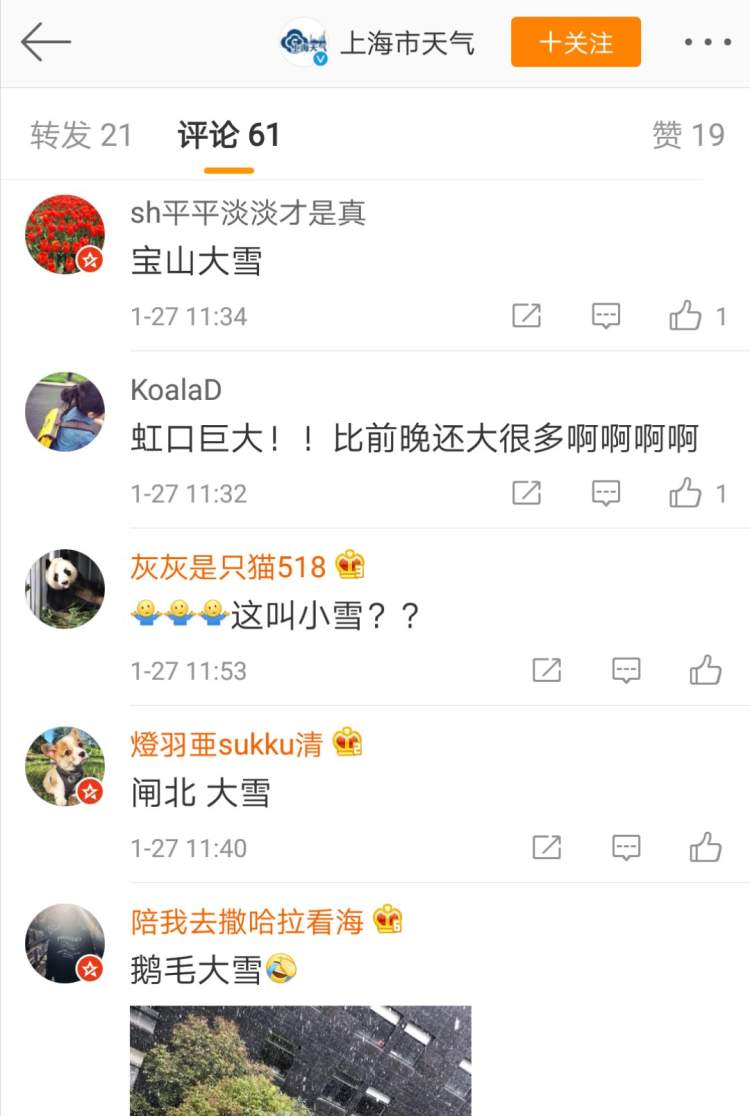Like the 闸北 大雪 comment
The height and width of the screenshot is (1116, 750).
tap(705, 848)
